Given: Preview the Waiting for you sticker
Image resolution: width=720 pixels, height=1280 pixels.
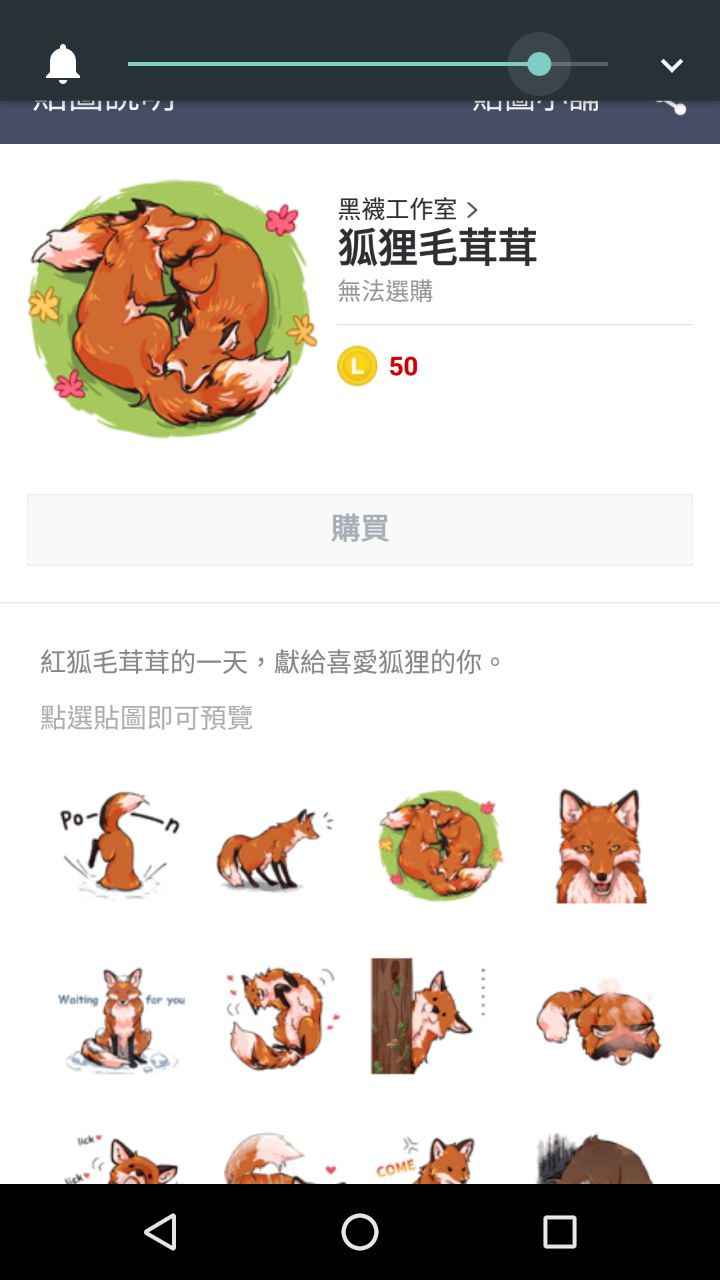Looking at the screenshot, I should pos(120,1017).
